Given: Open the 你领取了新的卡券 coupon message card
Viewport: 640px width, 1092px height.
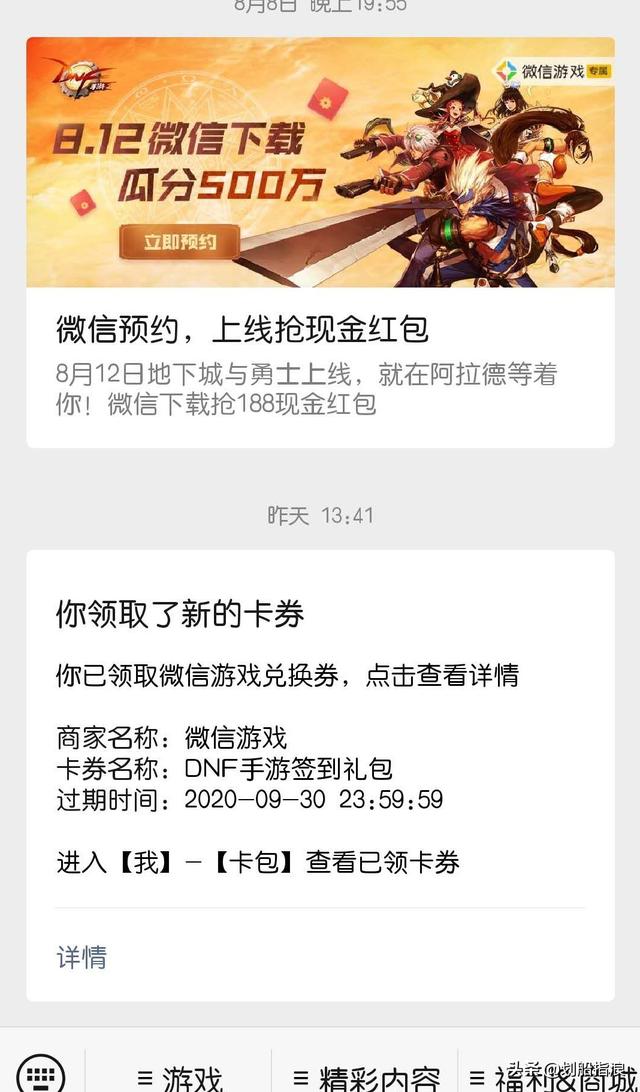Looking at the screenshot, I should point(320,775).
